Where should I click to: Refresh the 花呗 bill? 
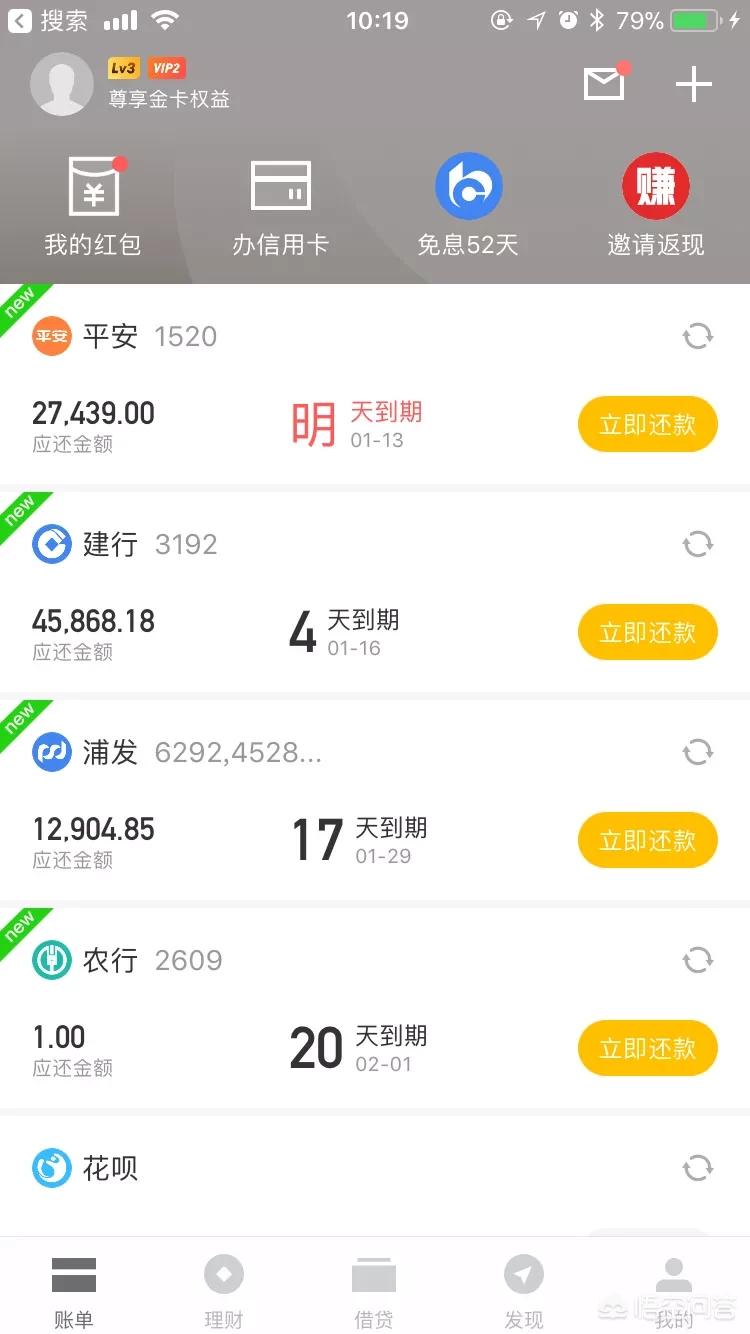pos(697,1168)
